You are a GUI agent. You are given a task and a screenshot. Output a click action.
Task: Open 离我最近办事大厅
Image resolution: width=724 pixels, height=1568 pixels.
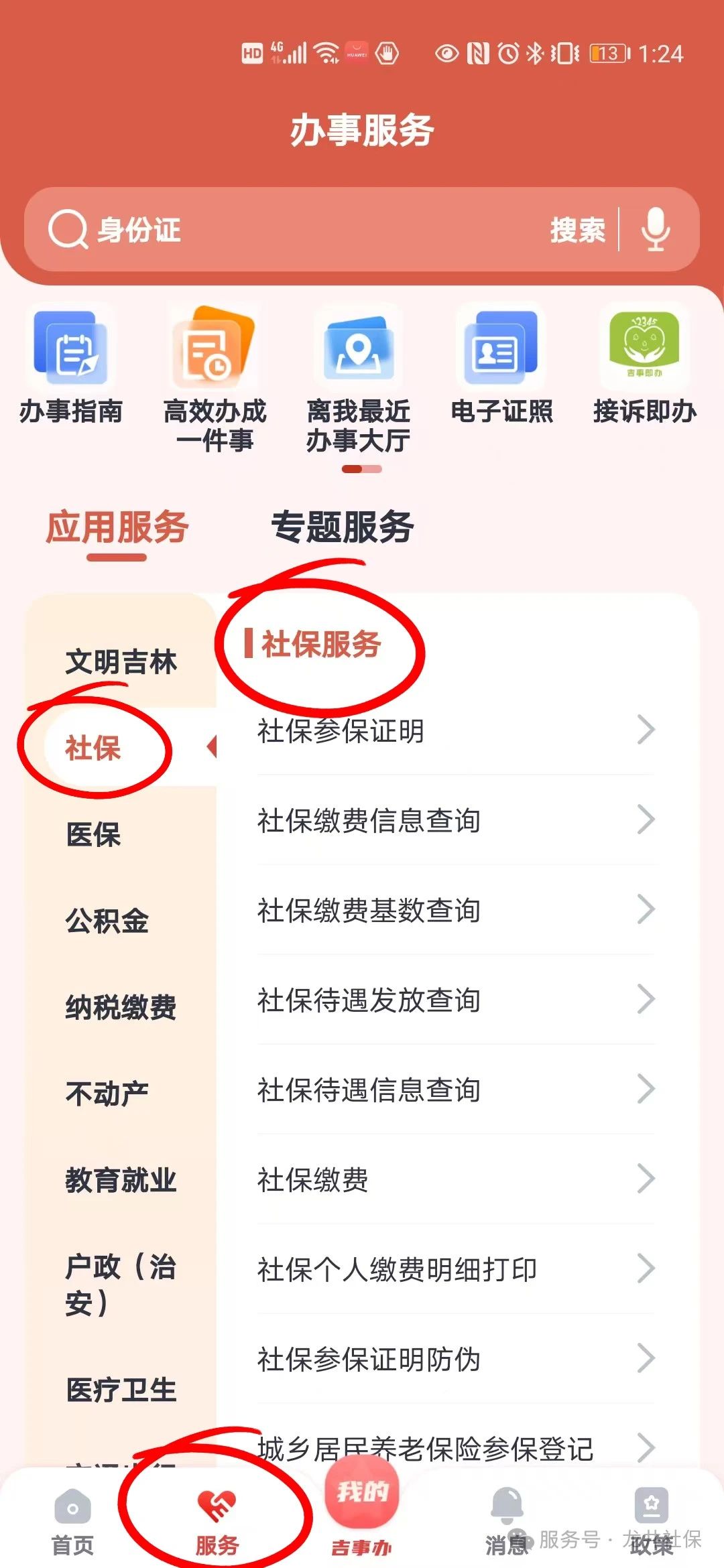[358, 379]
